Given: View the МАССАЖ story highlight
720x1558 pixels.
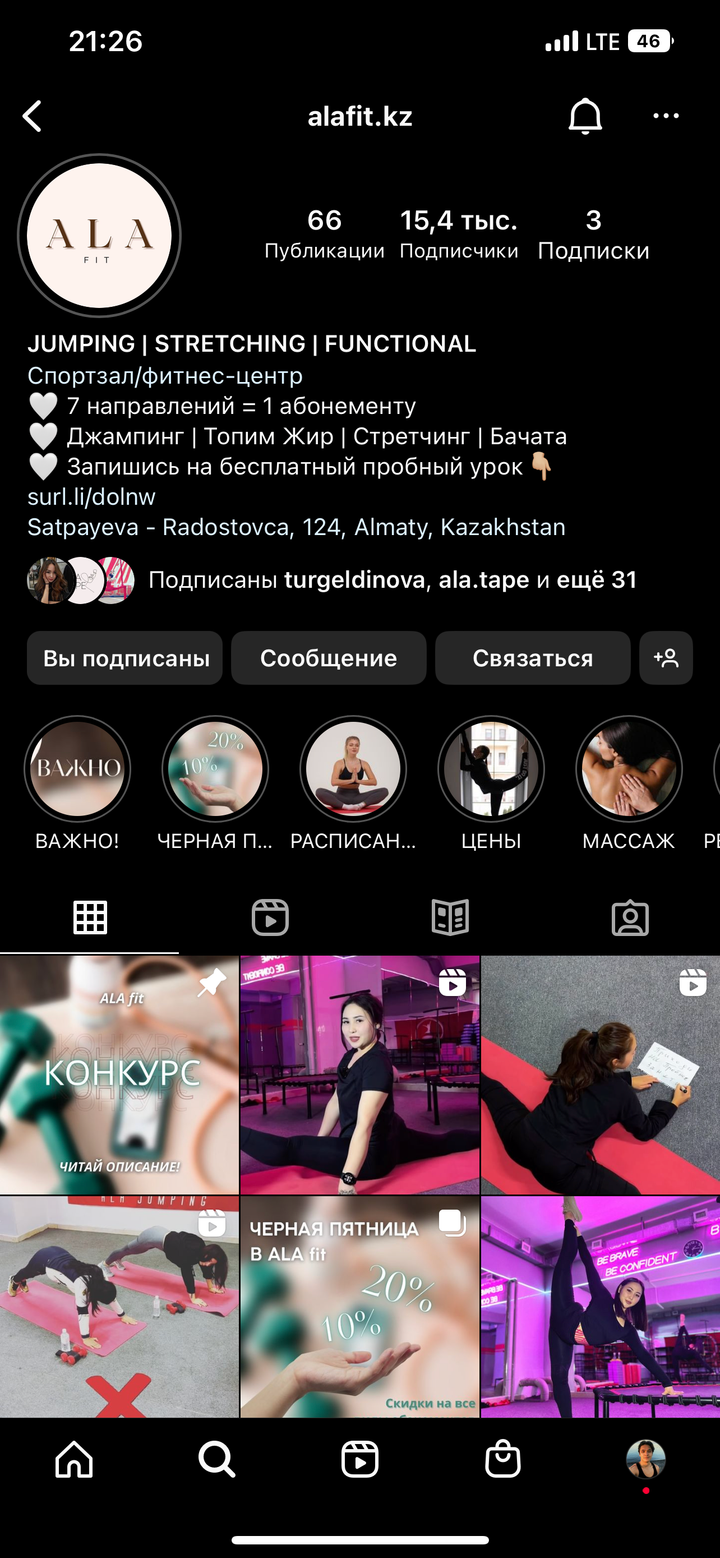Looking at the screenshot, I should pyautogui.click(x=629, y=769).
